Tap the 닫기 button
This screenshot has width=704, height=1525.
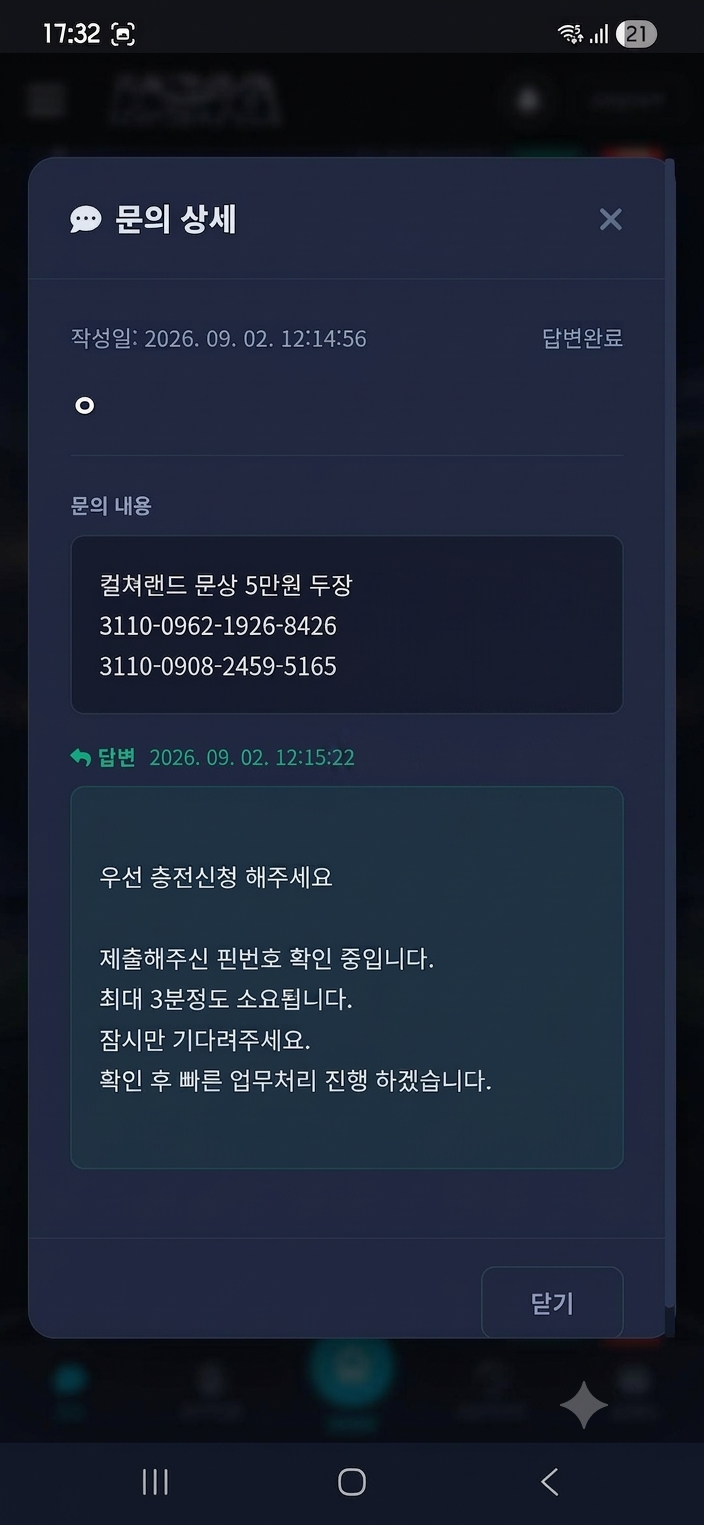point(552,1302)
